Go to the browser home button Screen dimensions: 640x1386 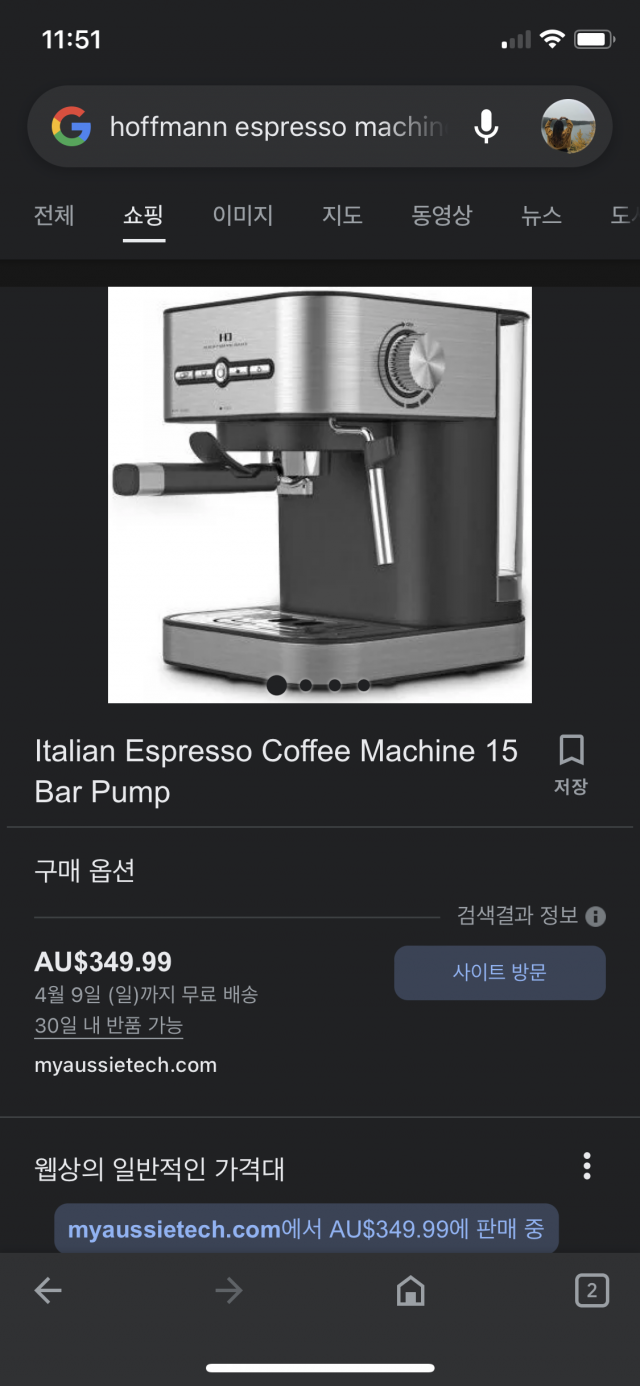(x=410, y=1291)
